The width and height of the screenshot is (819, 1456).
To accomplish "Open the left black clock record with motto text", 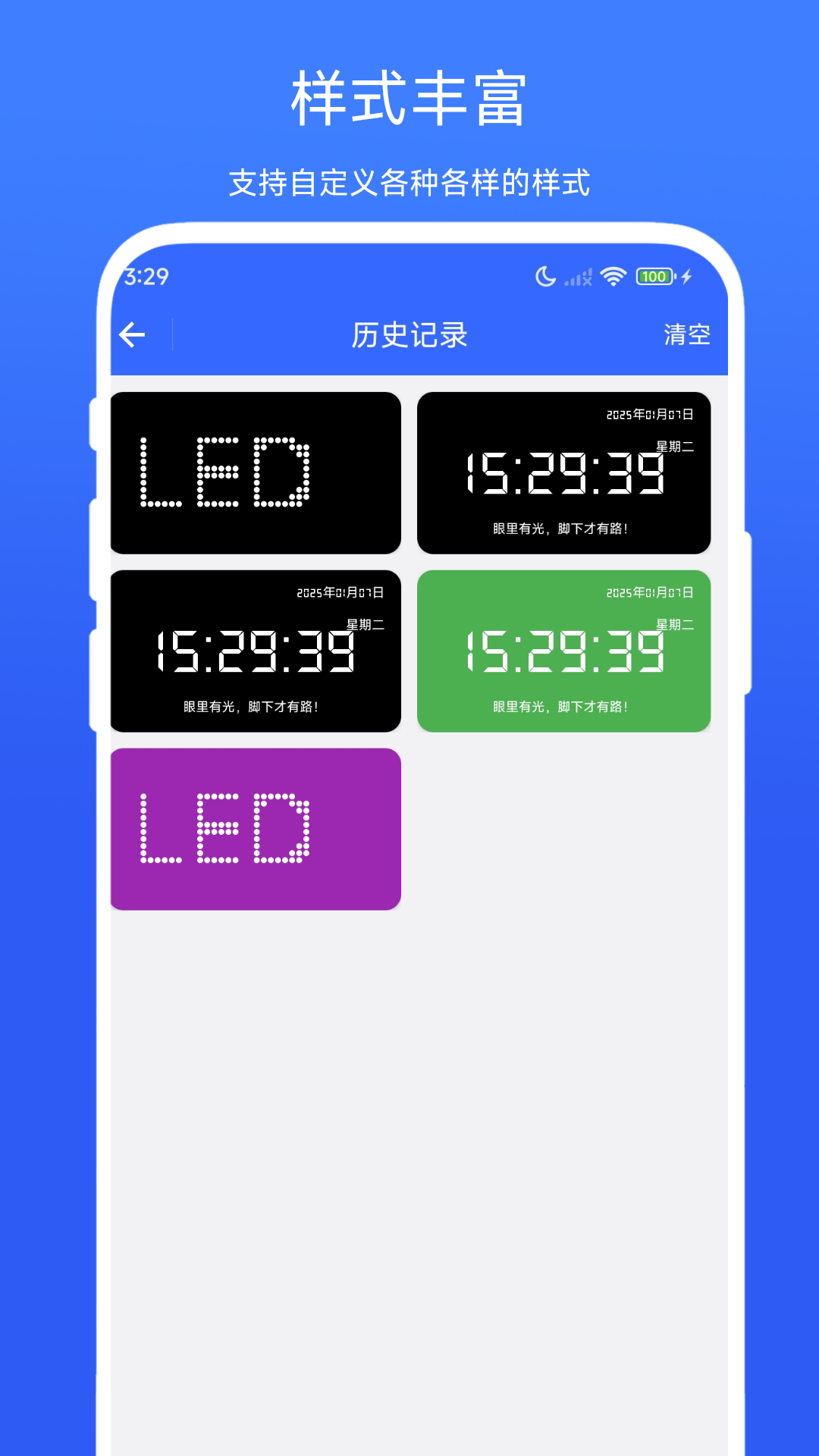I will (255, 651).
